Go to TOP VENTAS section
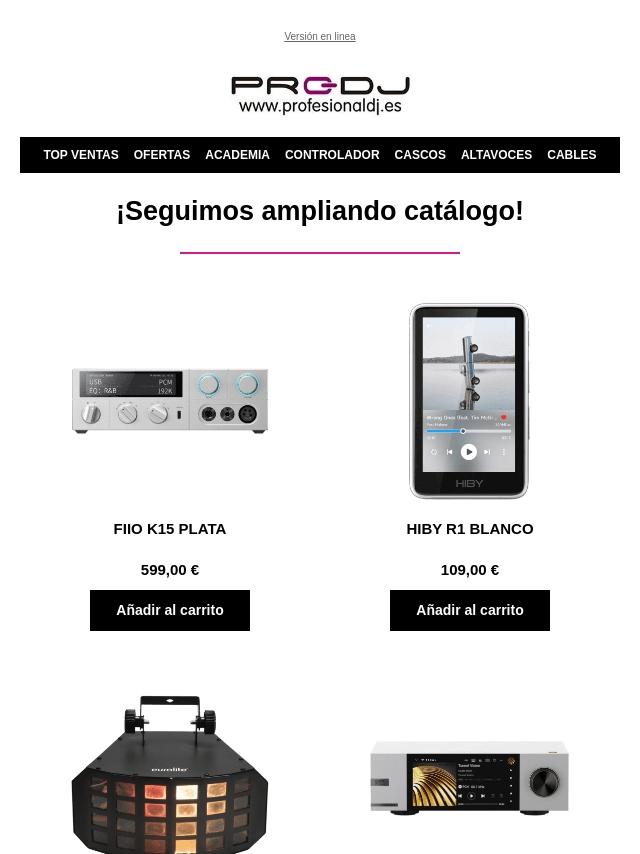 click(81, 155)
